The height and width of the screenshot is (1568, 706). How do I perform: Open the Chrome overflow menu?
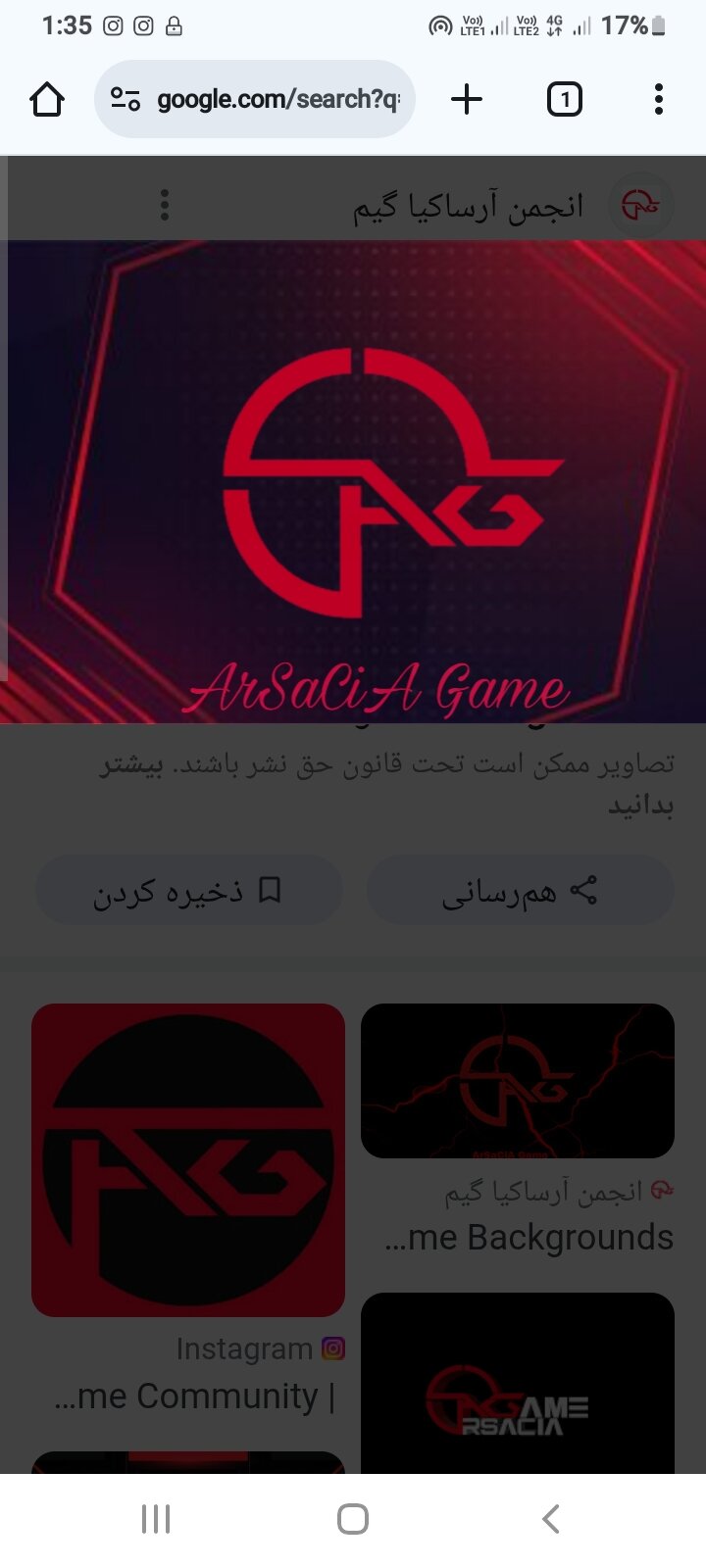[x=658, y=99]
